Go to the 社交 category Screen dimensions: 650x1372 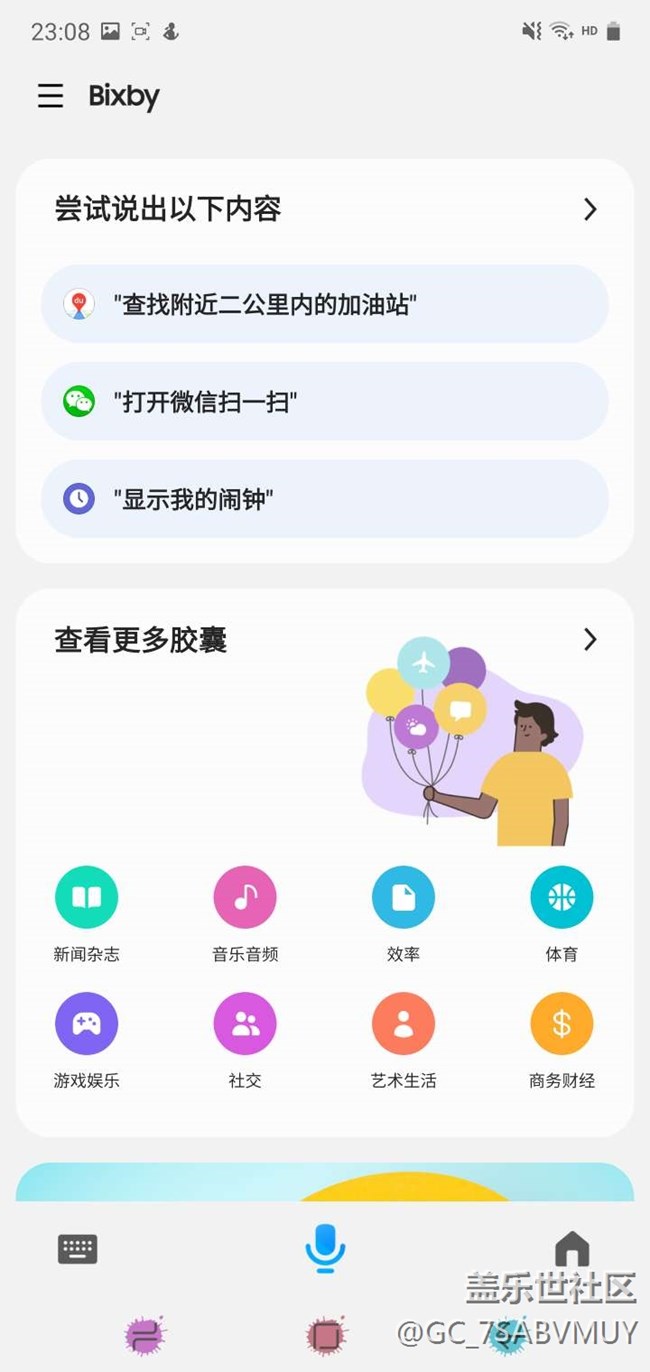coord(245,1024)
